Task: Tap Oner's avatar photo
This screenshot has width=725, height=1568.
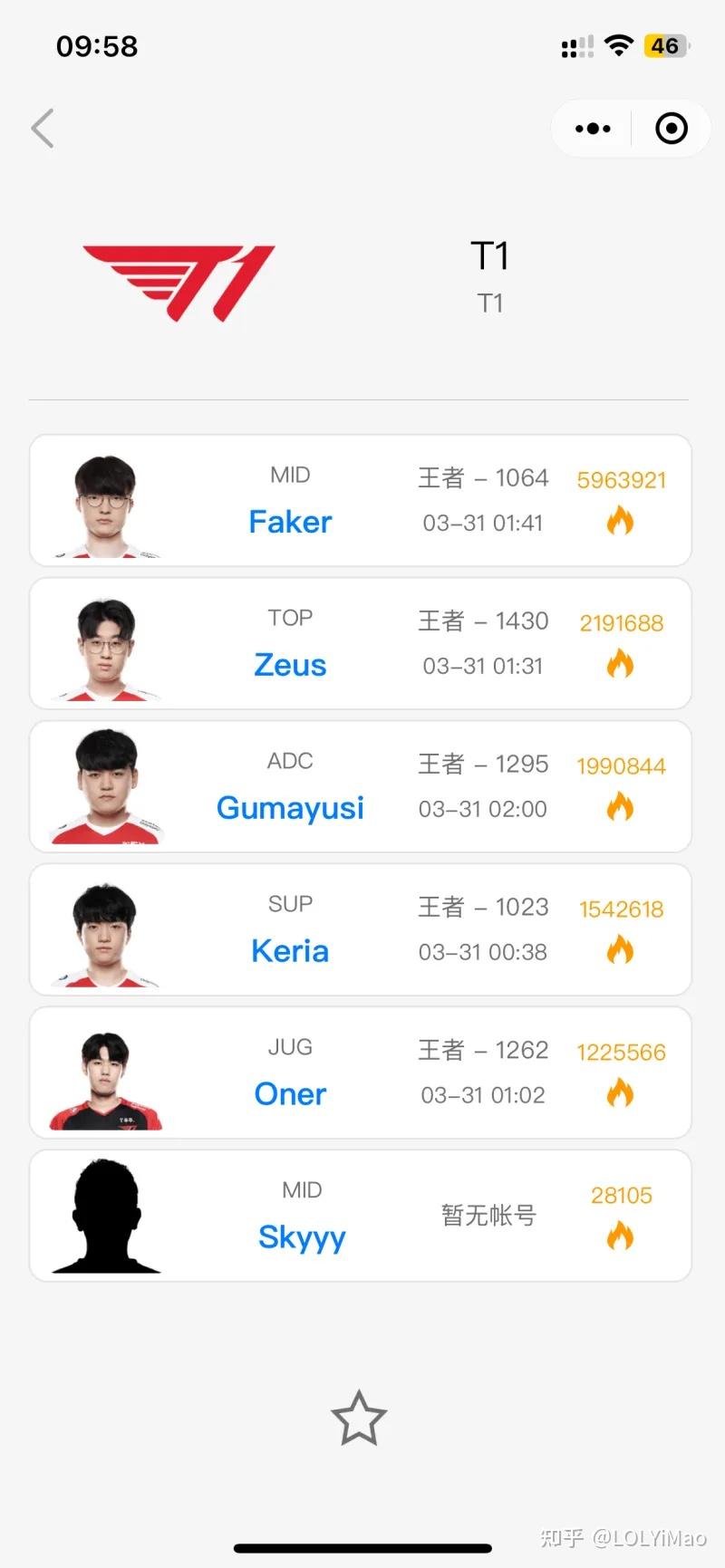Action: coord(106,1072)
